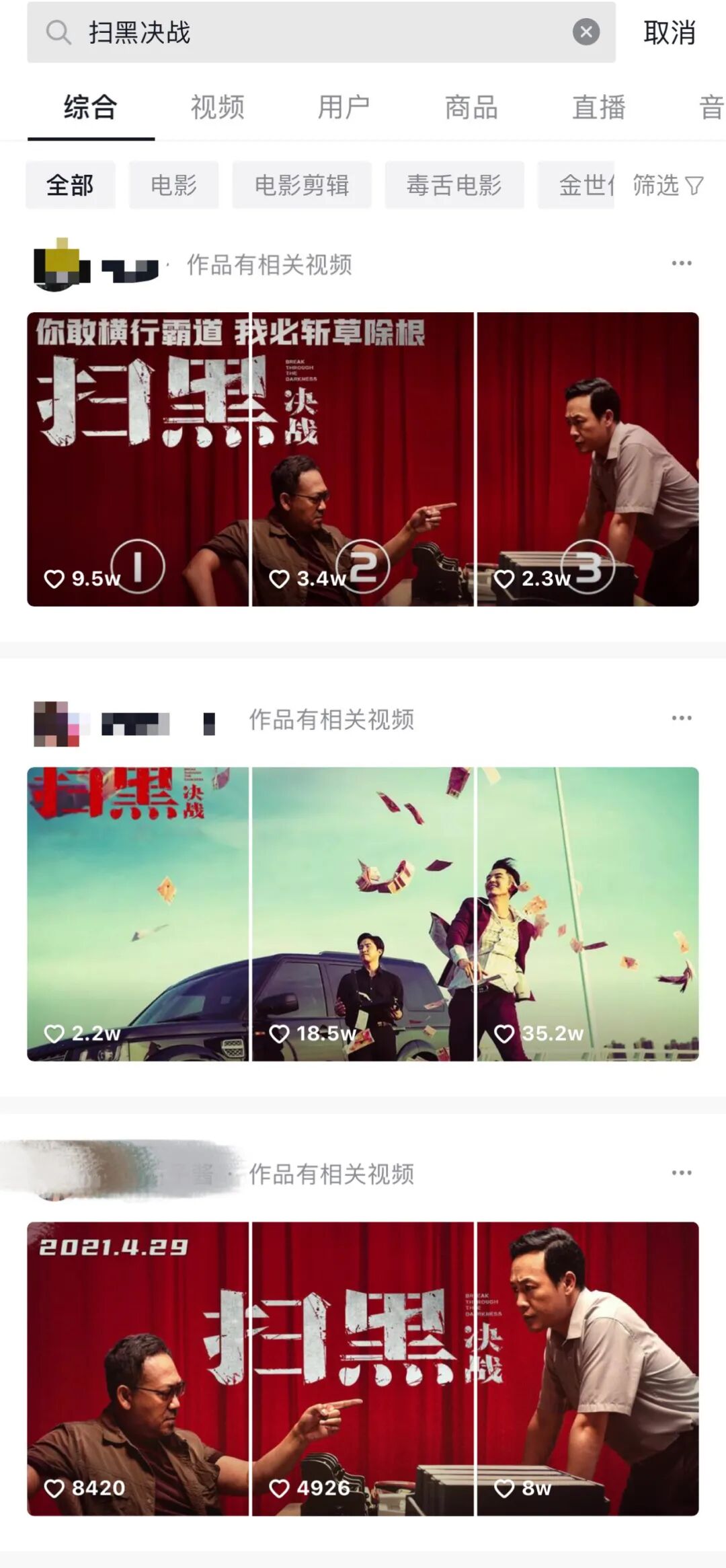Clear the search text 扫黑决战
The height and width of the screenshot is (1568, 726).
586,32
